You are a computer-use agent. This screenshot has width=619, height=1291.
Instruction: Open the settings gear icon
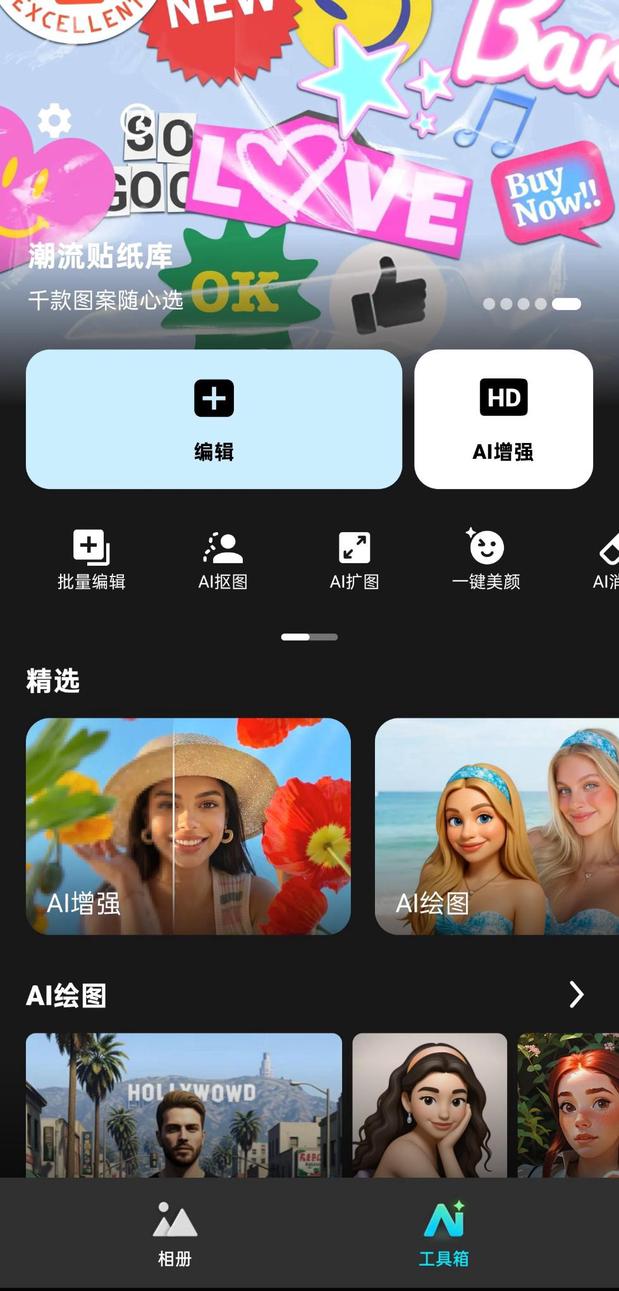(54, 121)
